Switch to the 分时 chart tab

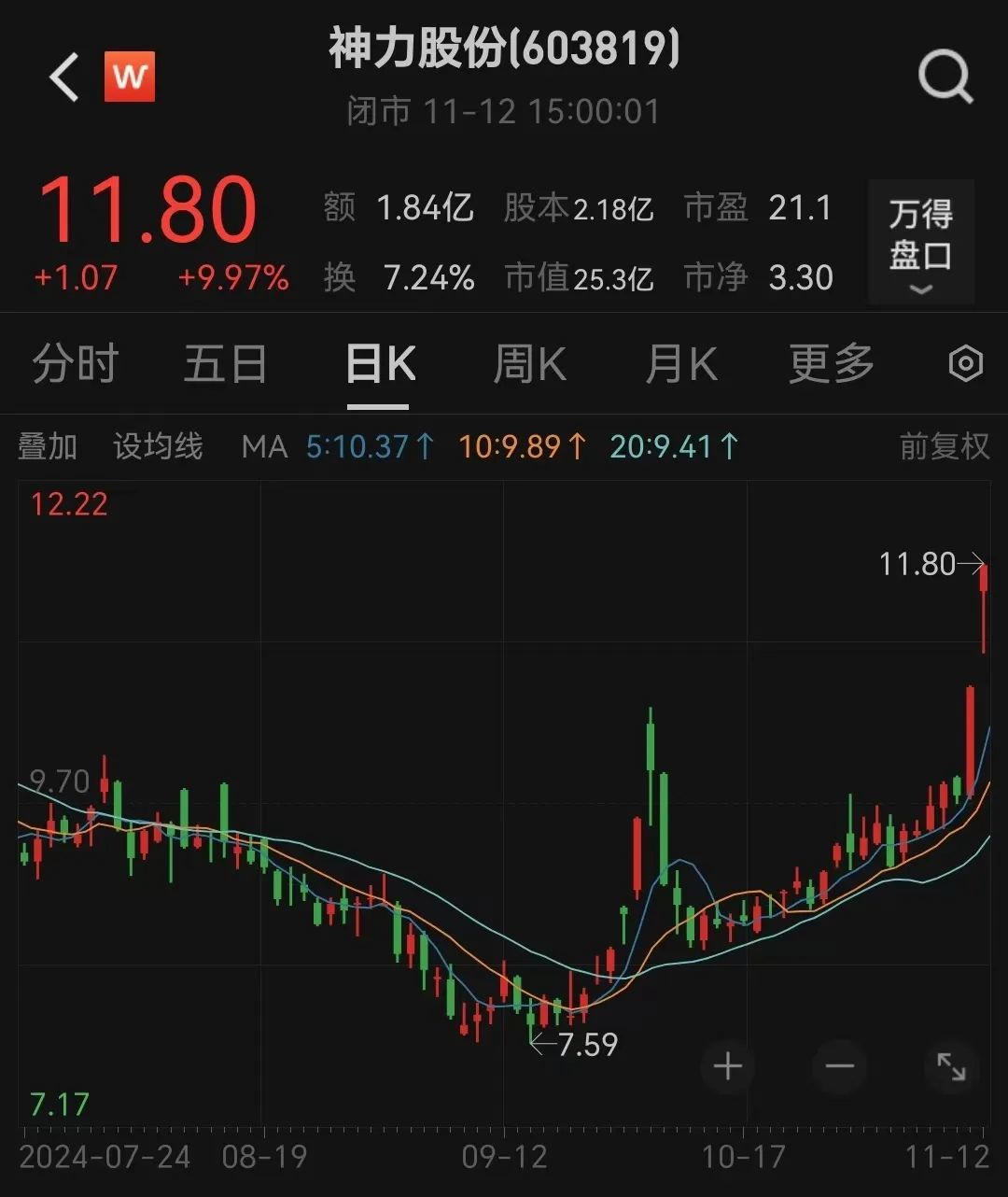76,364
